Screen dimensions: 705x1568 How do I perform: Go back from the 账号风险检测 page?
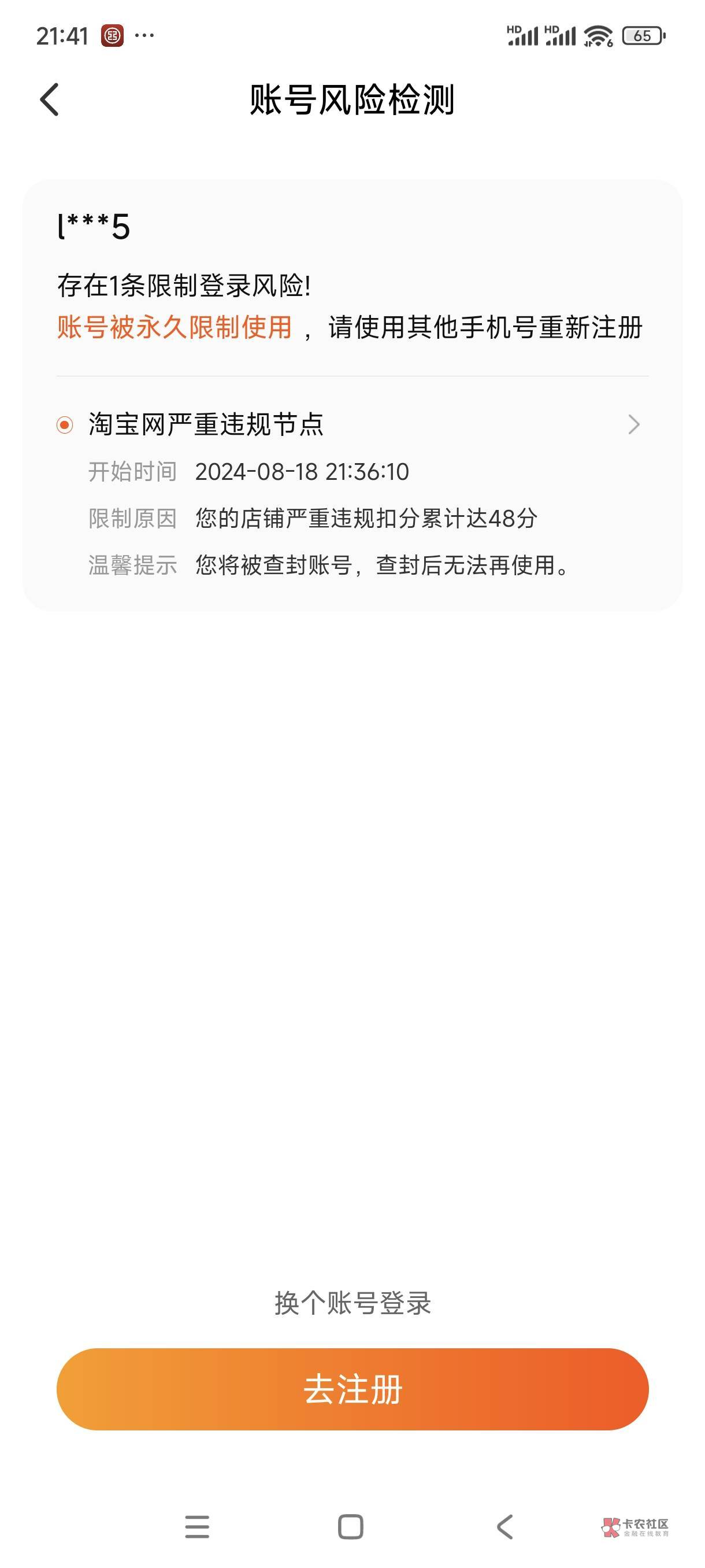49,100
